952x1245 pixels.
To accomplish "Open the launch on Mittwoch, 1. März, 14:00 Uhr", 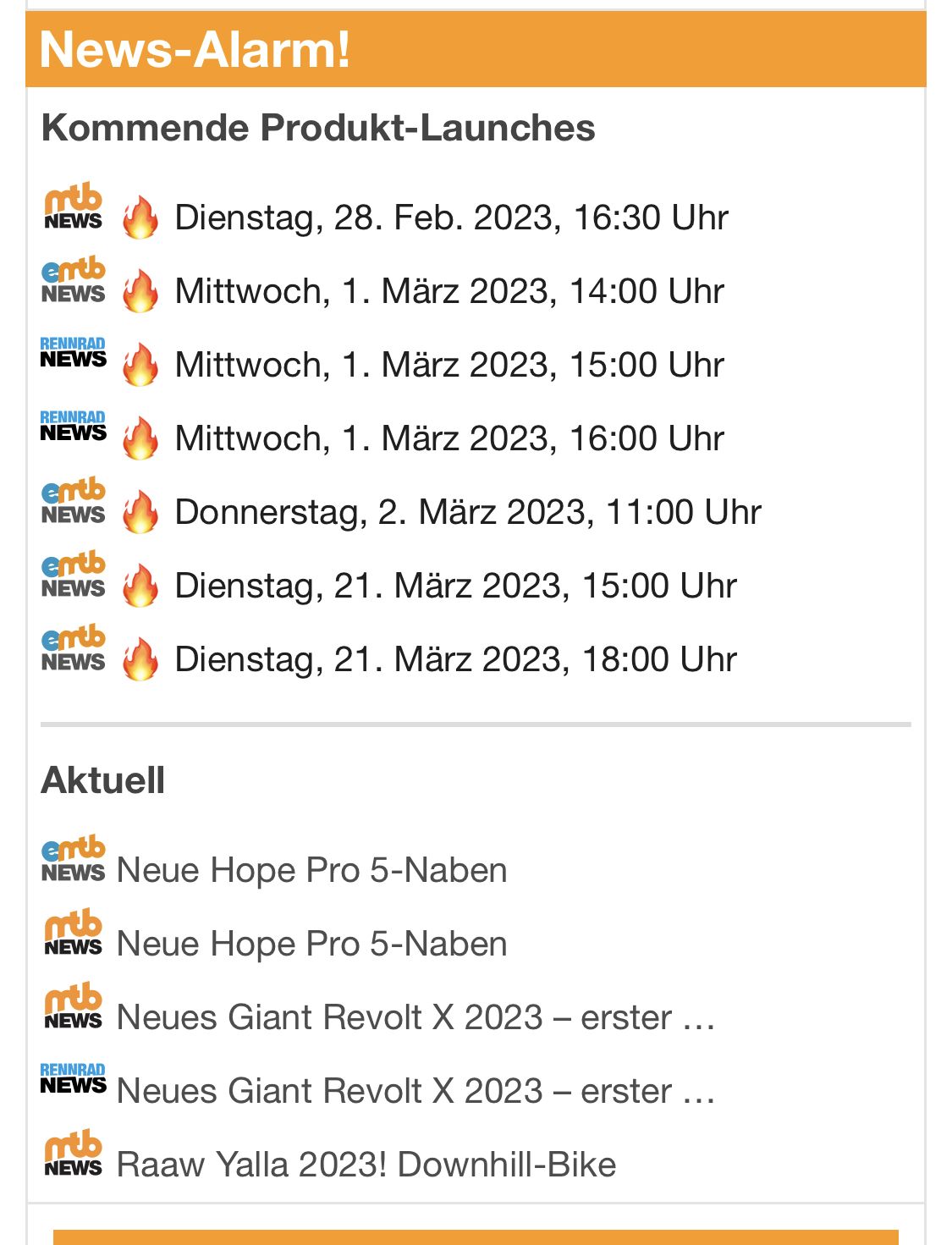I will pos(448,291).
